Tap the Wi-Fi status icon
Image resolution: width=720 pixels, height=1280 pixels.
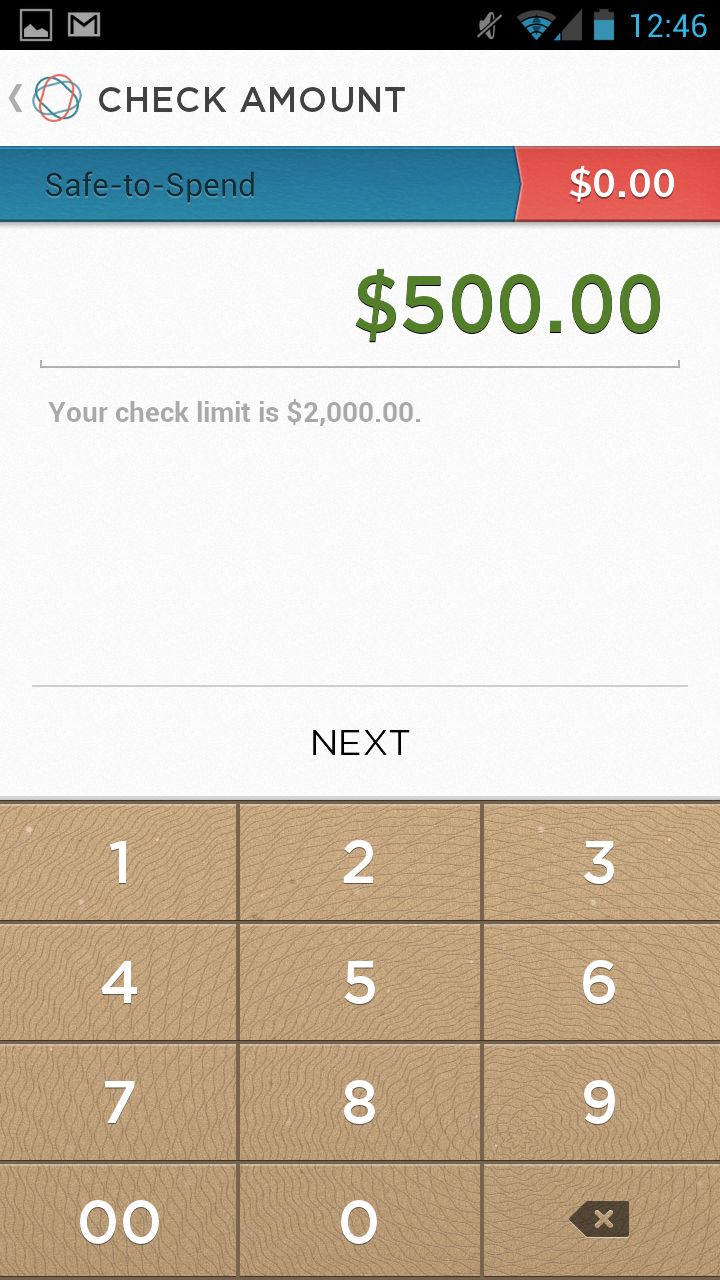pyautogui.click(x=537, y=25)
